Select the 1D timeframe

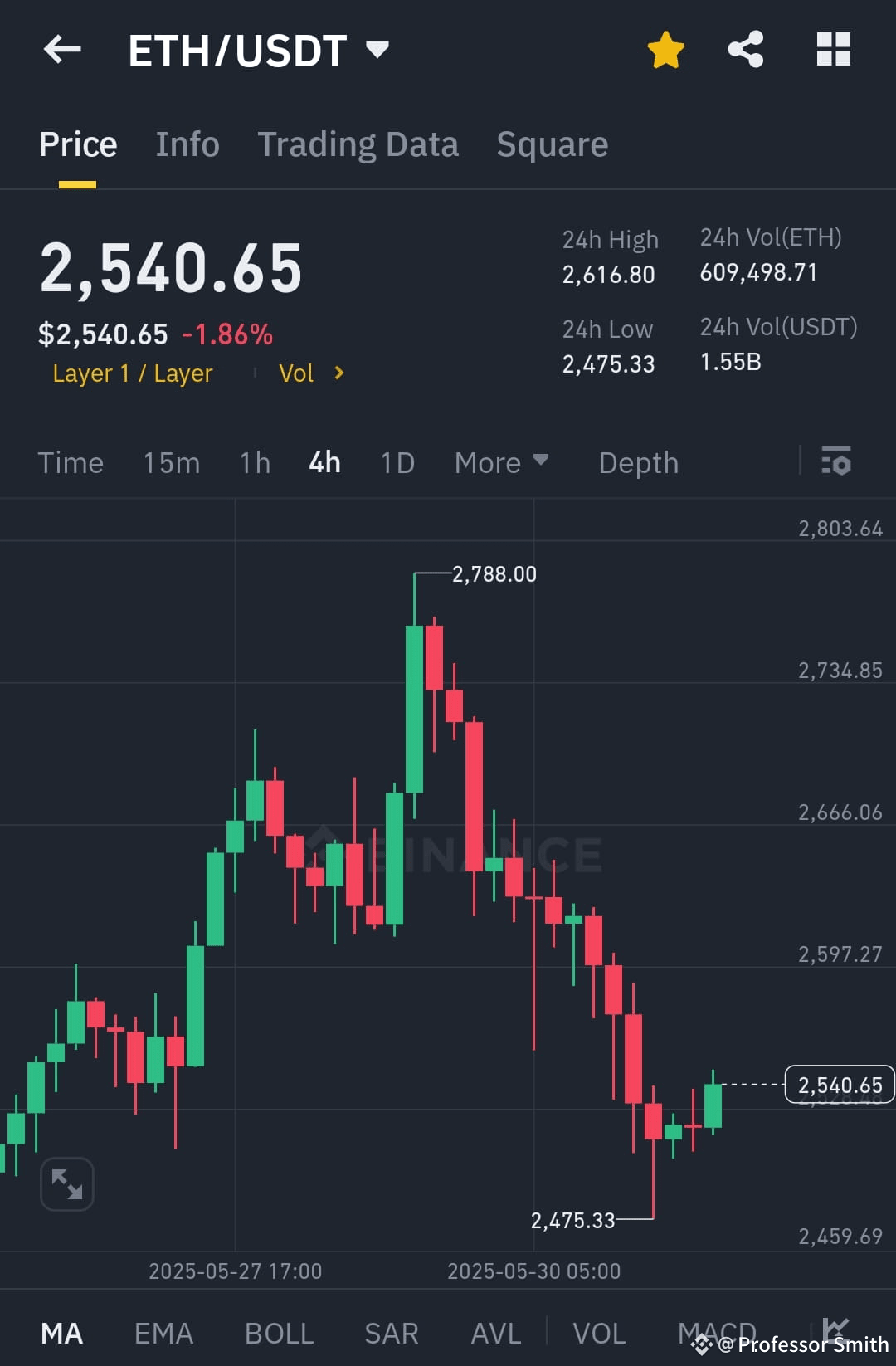397,462
